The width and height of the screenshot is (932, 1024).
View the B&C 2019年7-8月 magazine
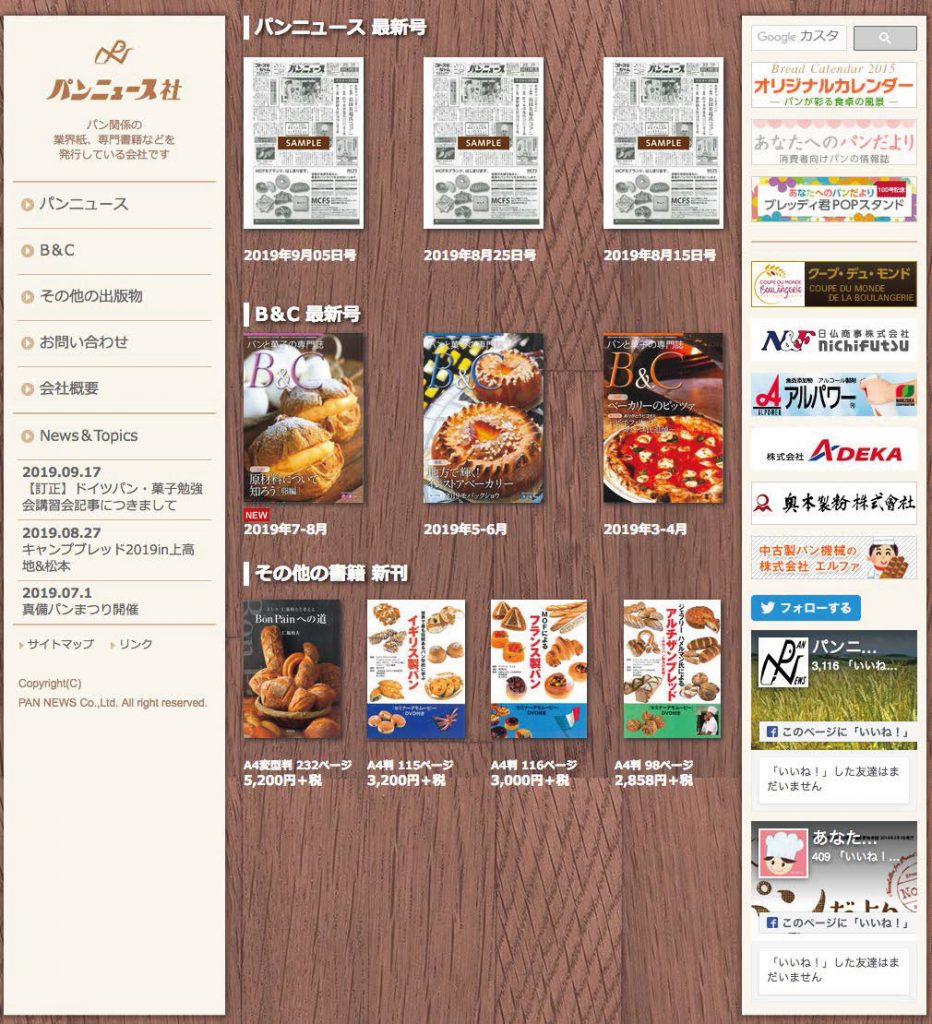(x=304, y=418)
